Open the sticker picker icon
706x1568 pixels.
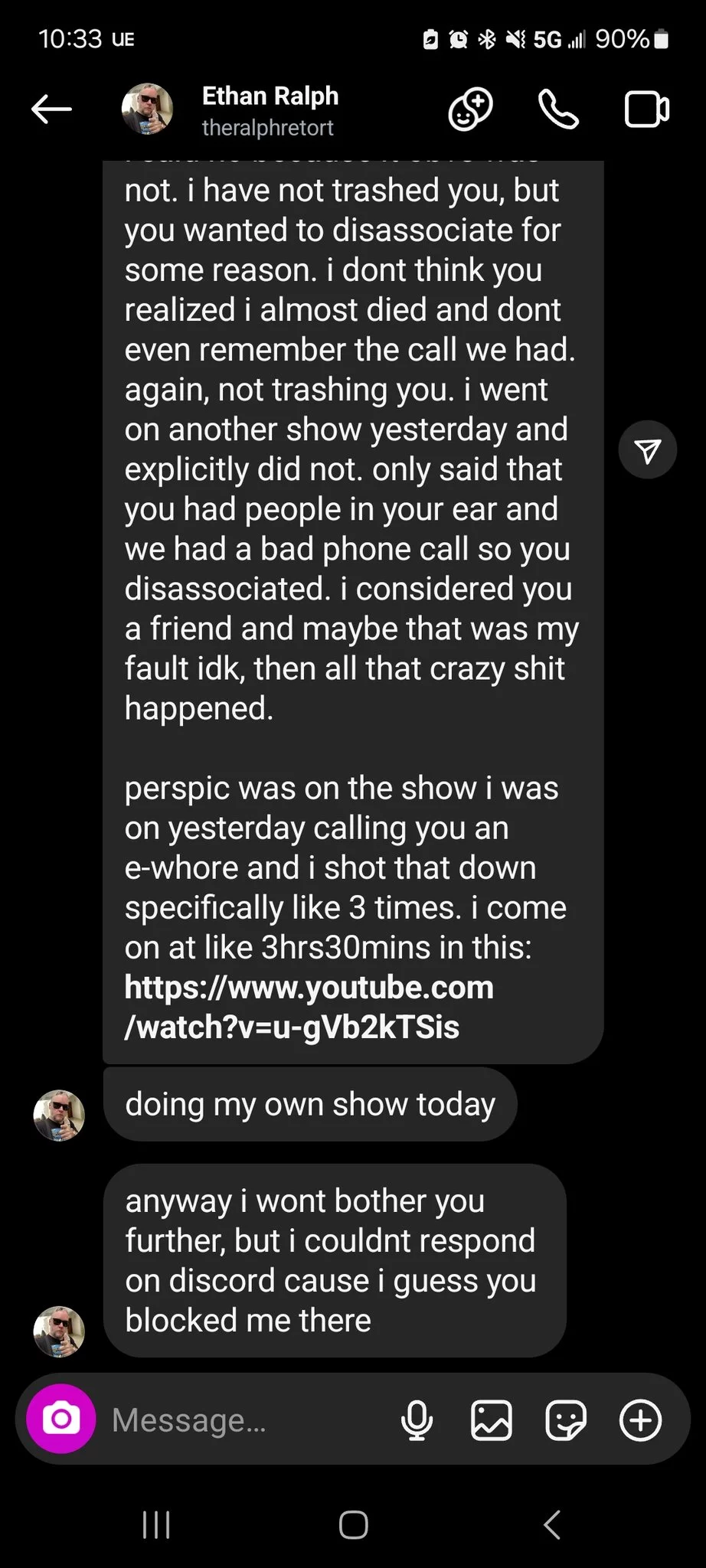coord(566,1420)
